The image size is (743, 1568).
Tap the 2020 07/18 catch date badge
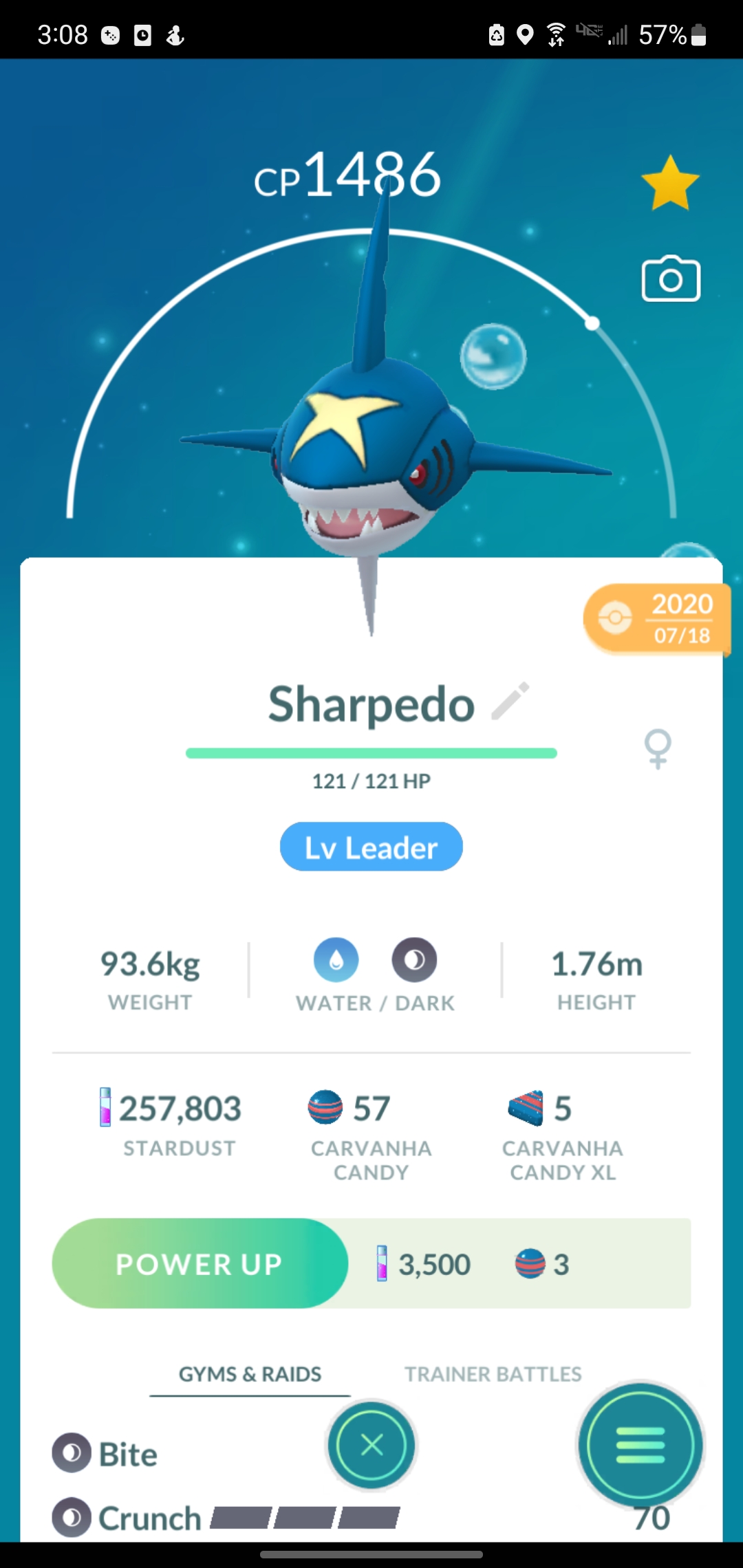(657, 618)
